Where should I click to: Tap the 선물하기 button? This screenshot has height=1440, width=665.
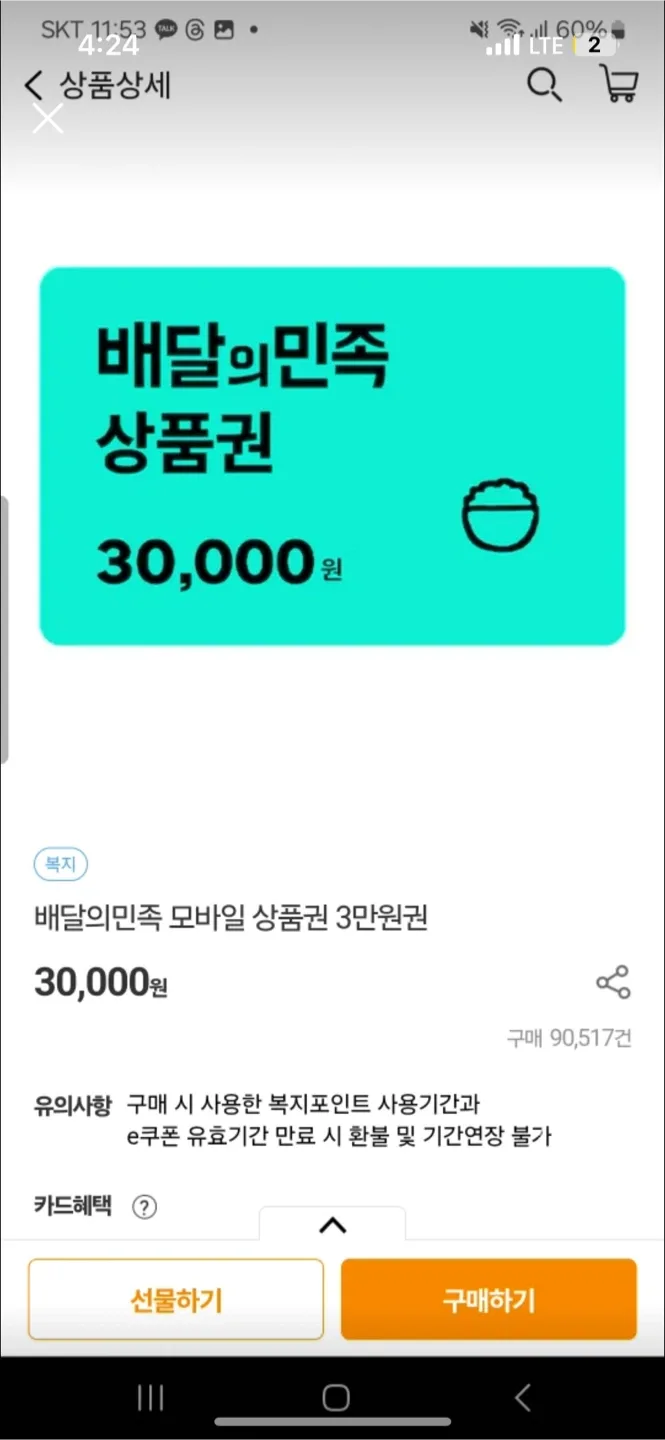click(x=176, y=1299)
